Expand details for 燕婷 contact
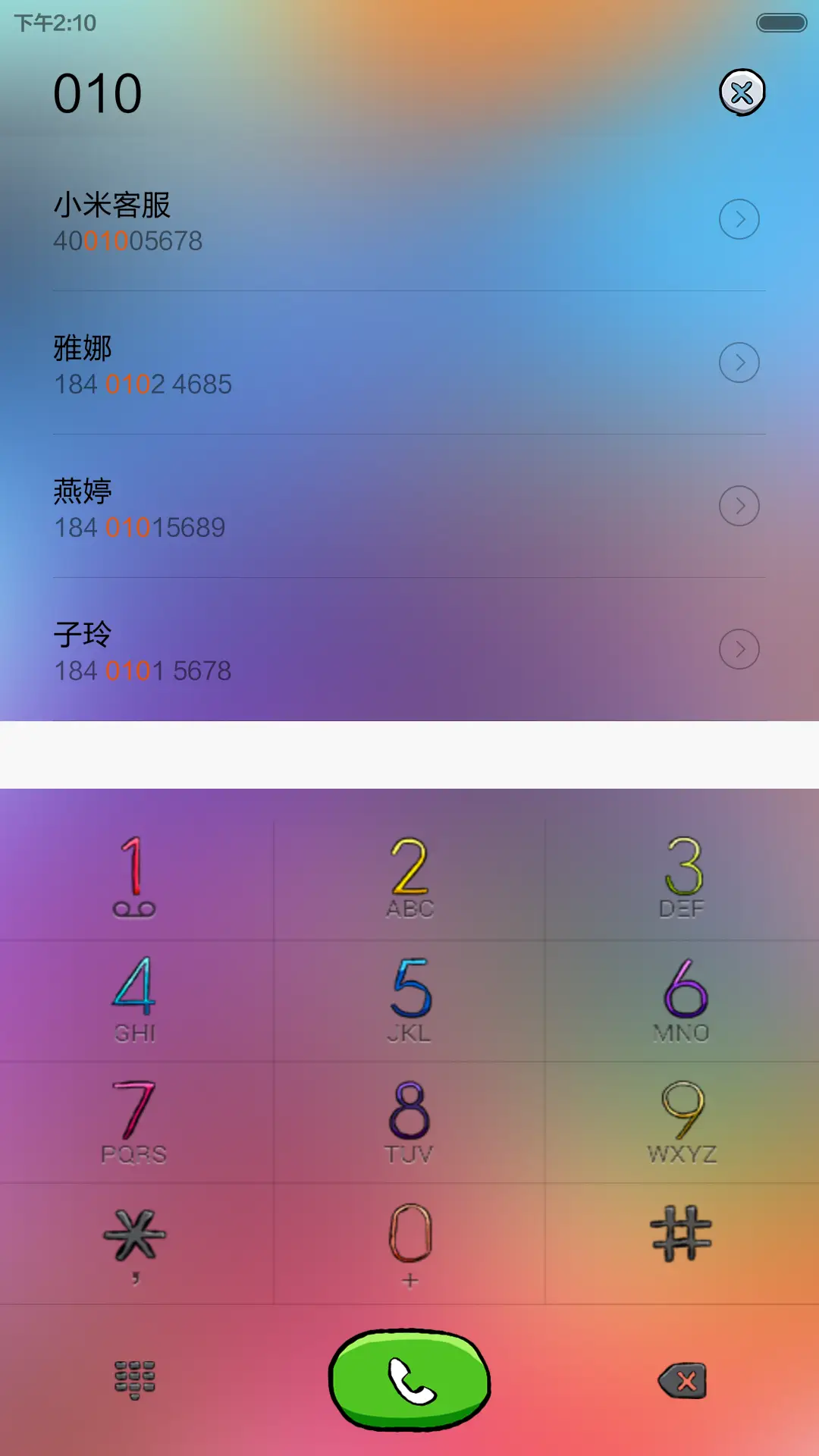819x1456 pixels. pos(739,506)
